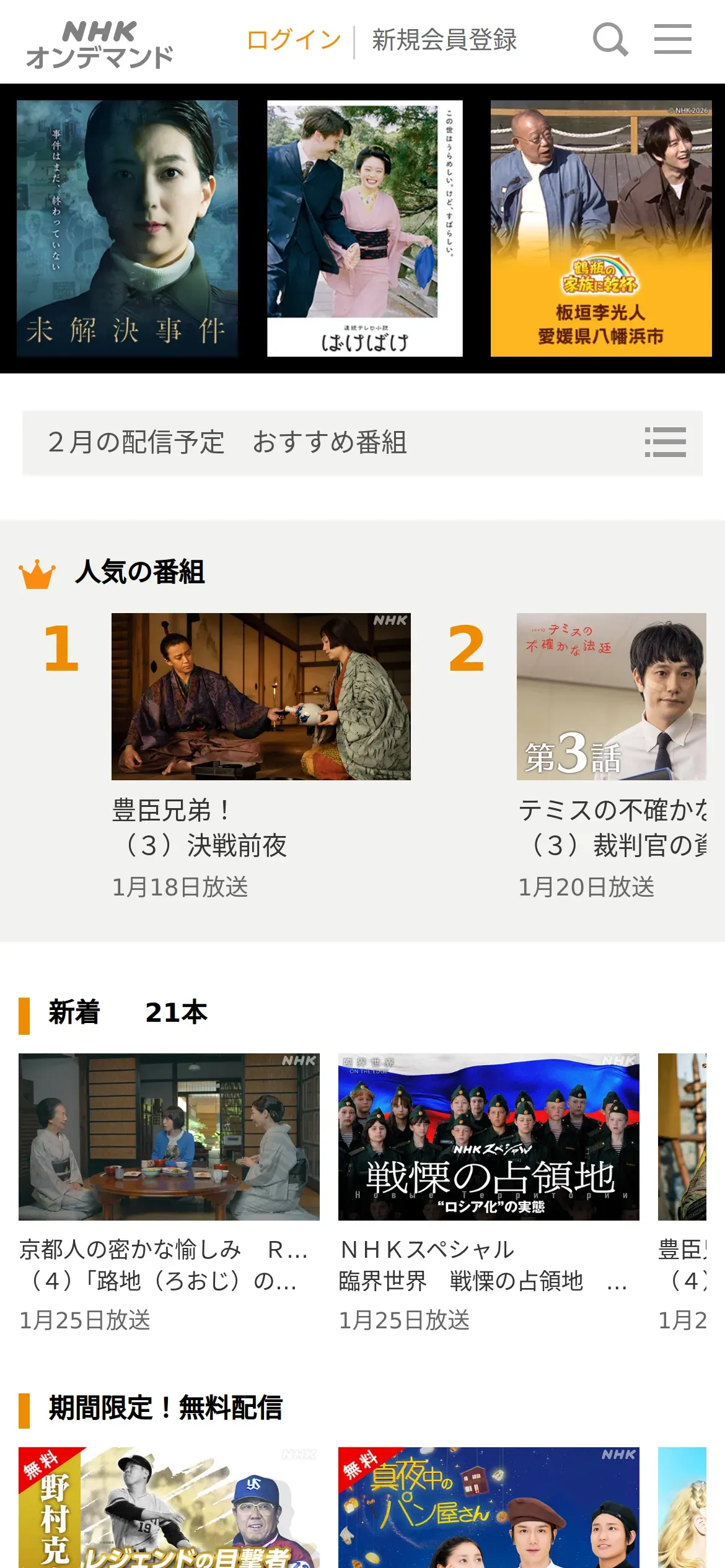This screenshot has width=725, height=1568.
Task: Open 新規会員登録 new member registration
Action: click(x=444, y=40)
